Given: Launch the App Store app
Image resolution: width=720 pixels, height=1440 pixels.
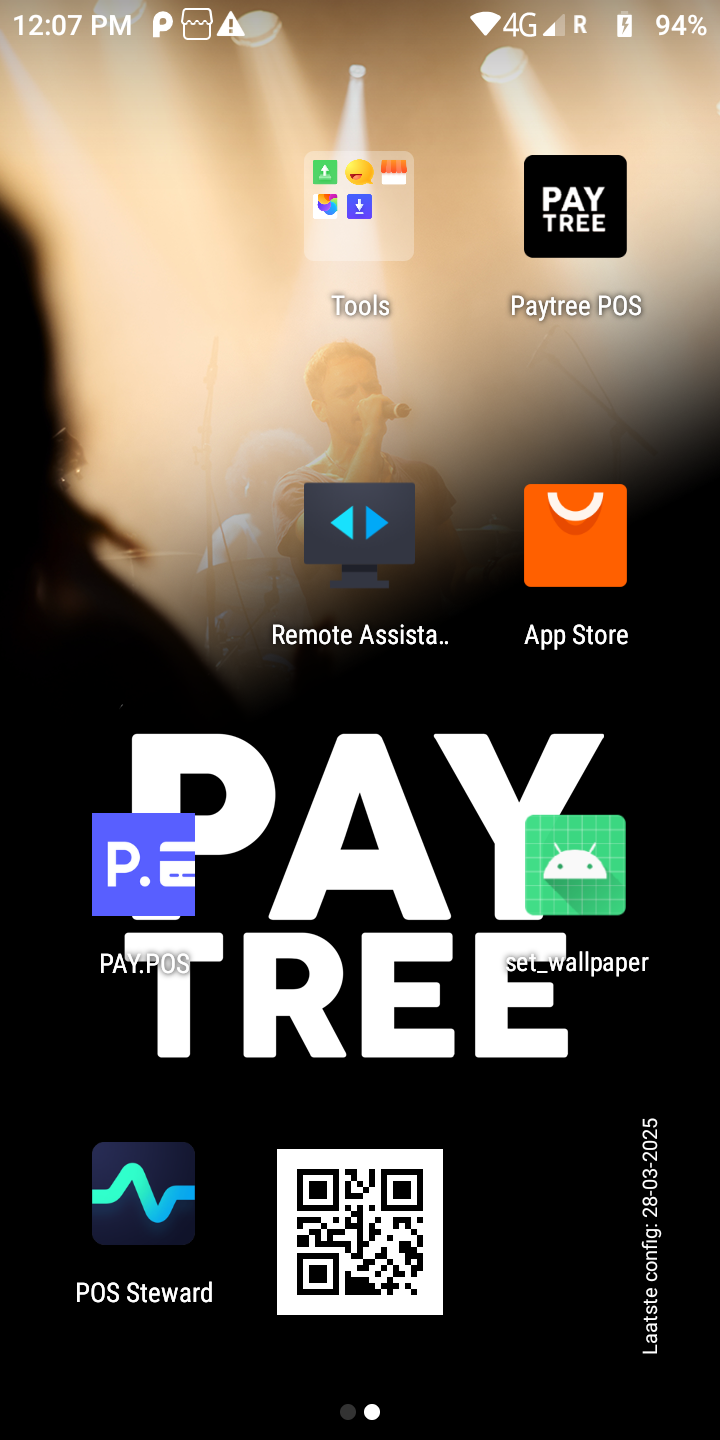Looking at the screenshot, I should tap(575, 535).
